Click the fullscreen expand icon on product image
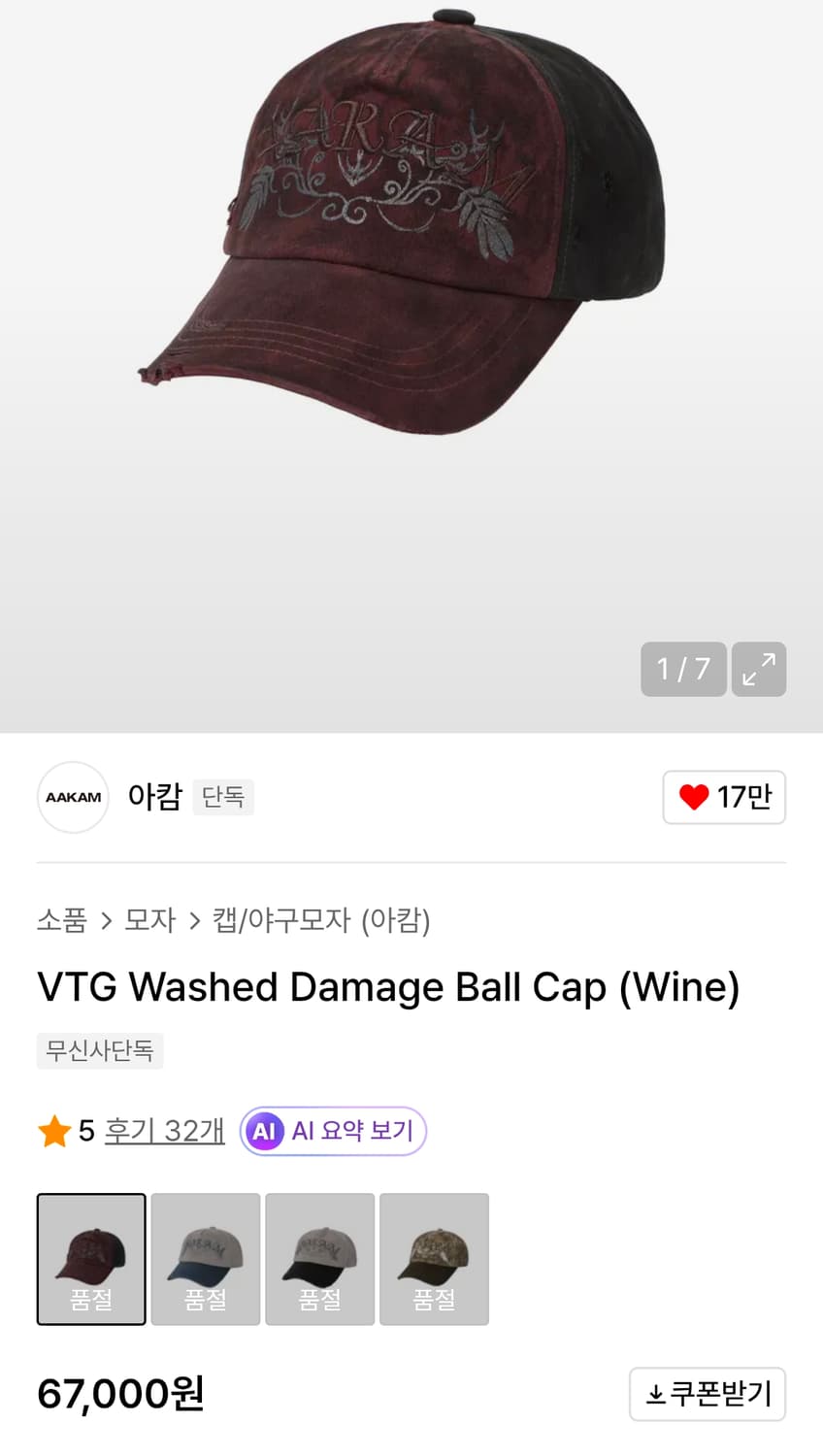 click(x=759, y=670)
